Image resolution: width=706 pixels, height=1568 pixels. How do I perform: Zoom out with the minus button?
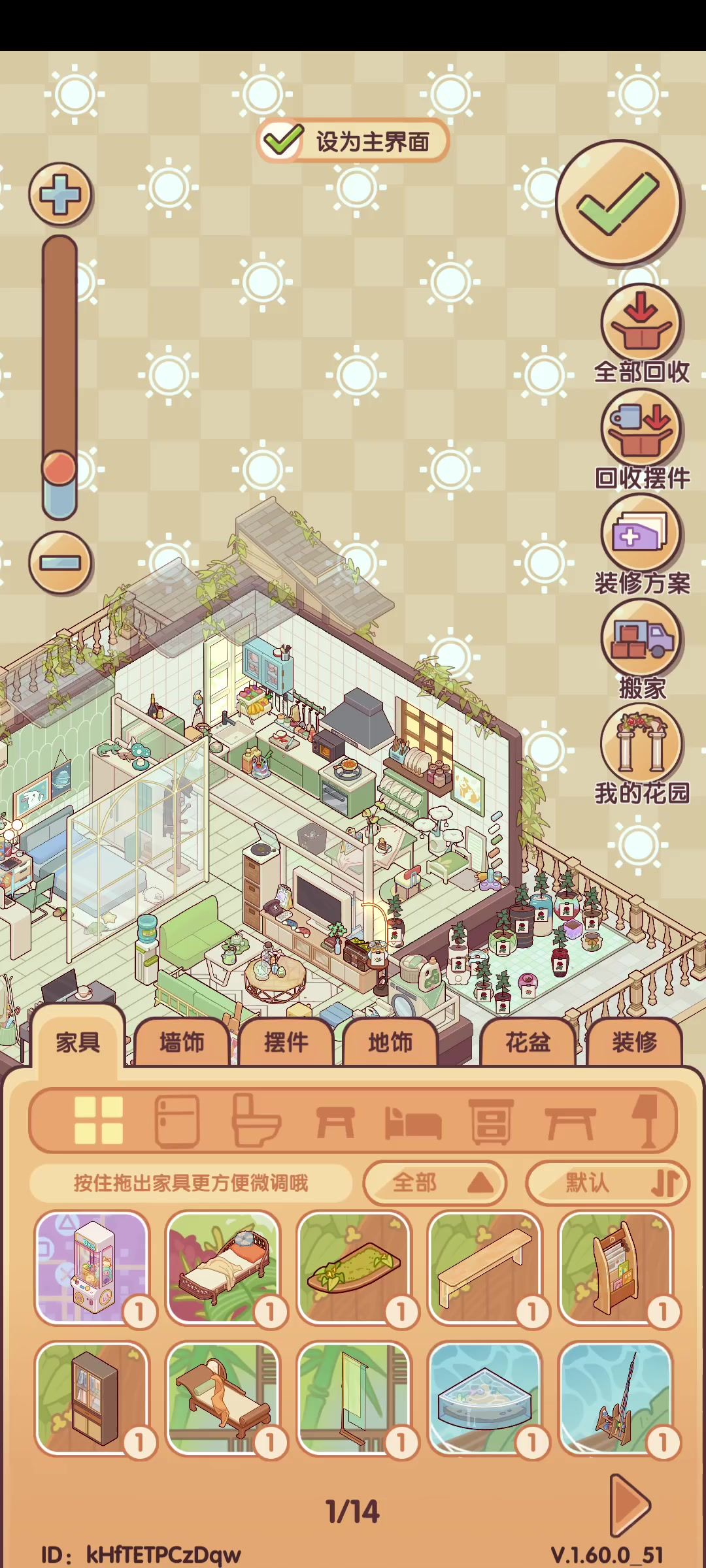click(60, 563)
